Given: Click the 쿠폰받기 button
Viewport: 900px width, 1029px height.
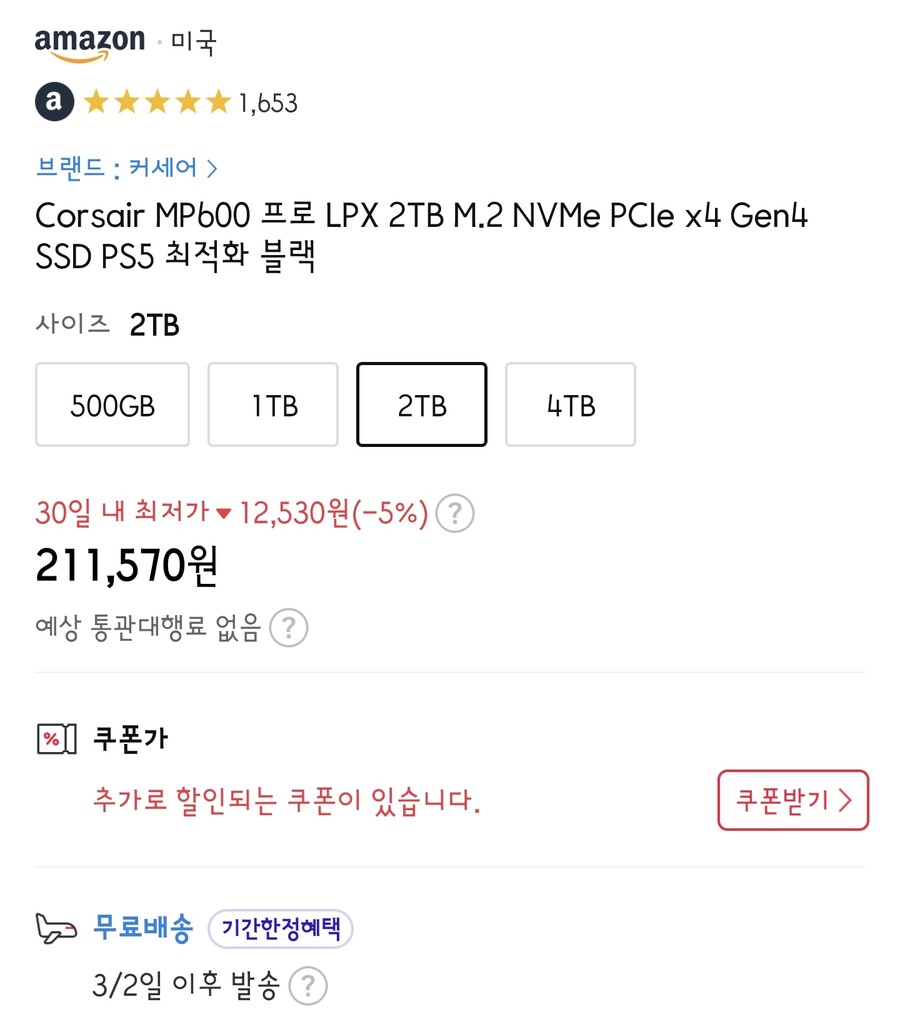Looking at the screenshot, I should (x=793, y=800).
